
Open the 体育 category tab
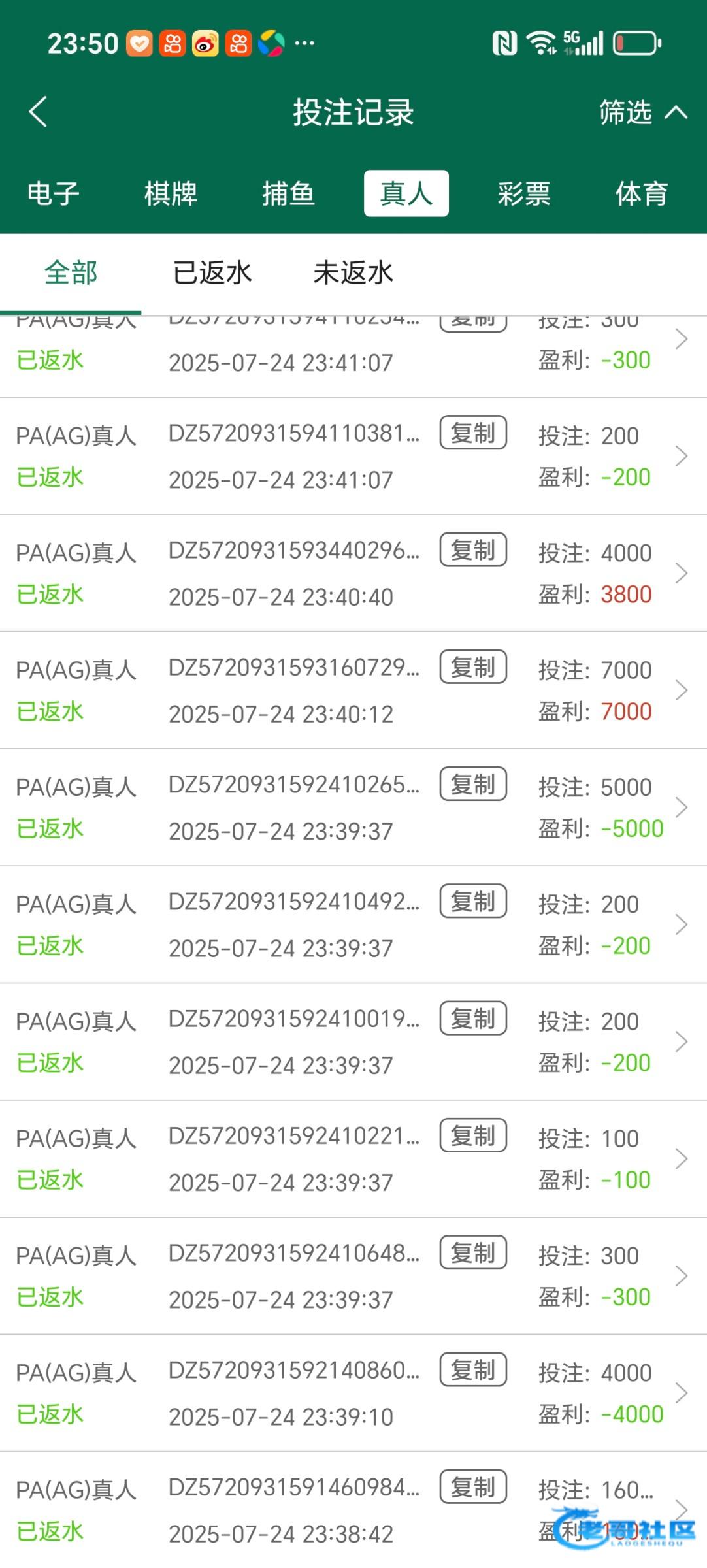pos(642,193)
